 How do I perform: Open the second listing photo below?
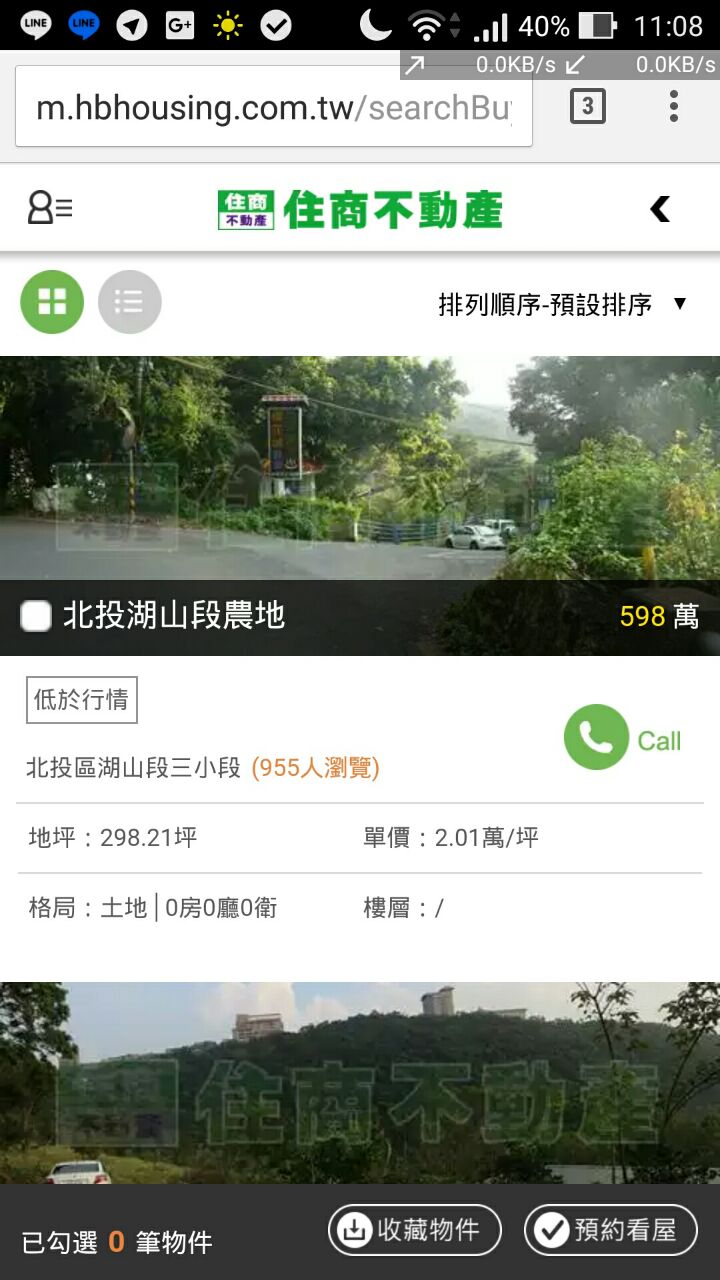click(360, 1082)
